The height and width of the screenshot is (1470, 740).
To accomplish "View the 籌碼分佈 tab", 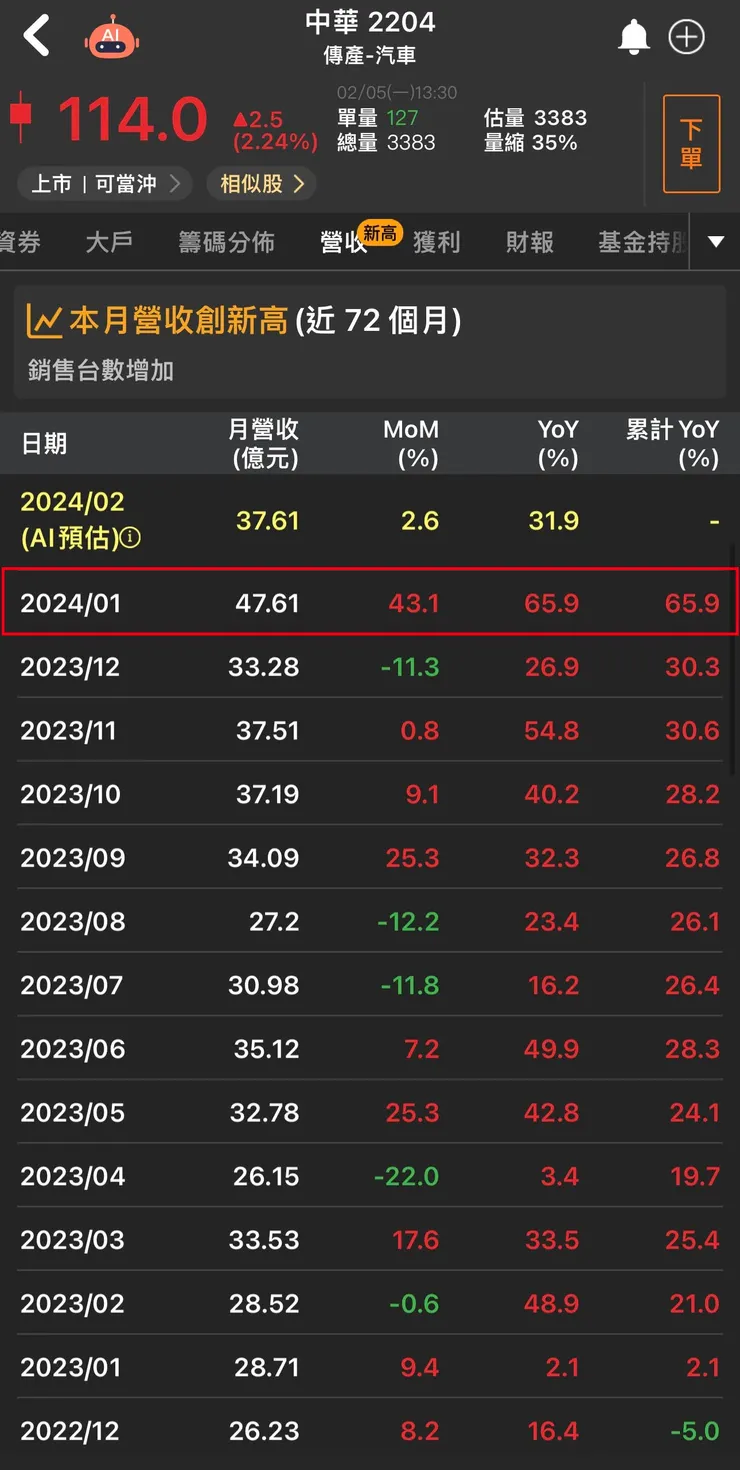I will [x=227, y=242].
